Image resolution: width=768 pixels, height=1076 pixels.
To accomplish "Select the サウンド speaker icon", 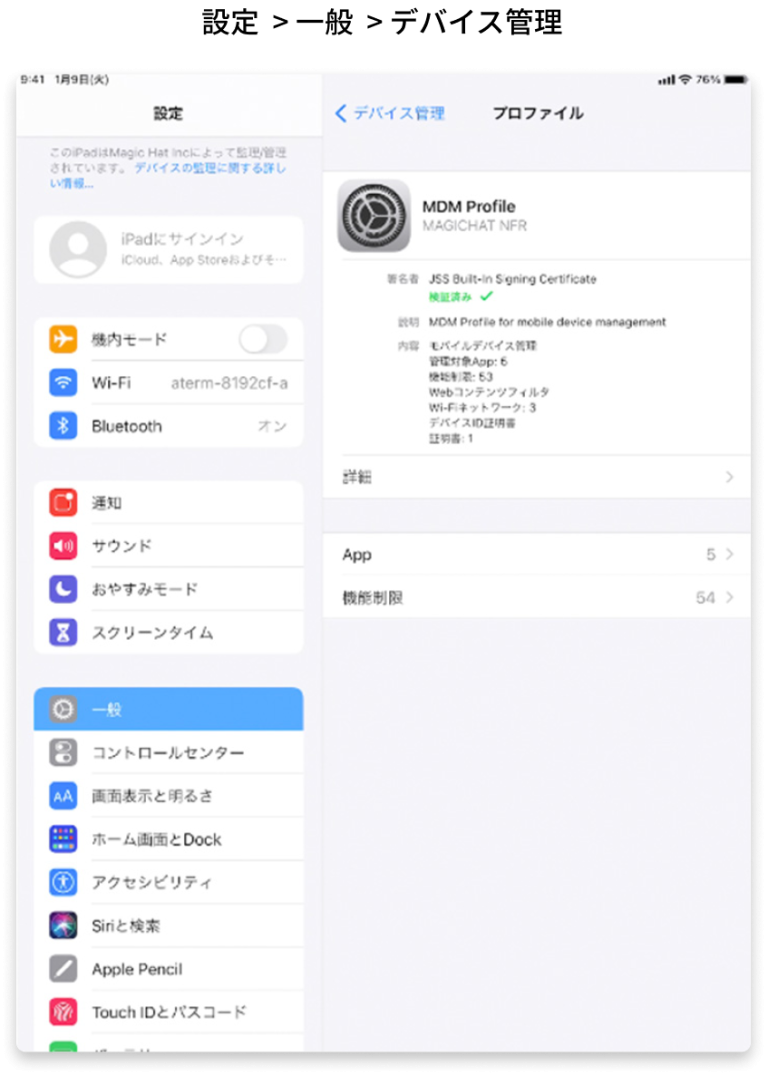I will pos(63,546).
